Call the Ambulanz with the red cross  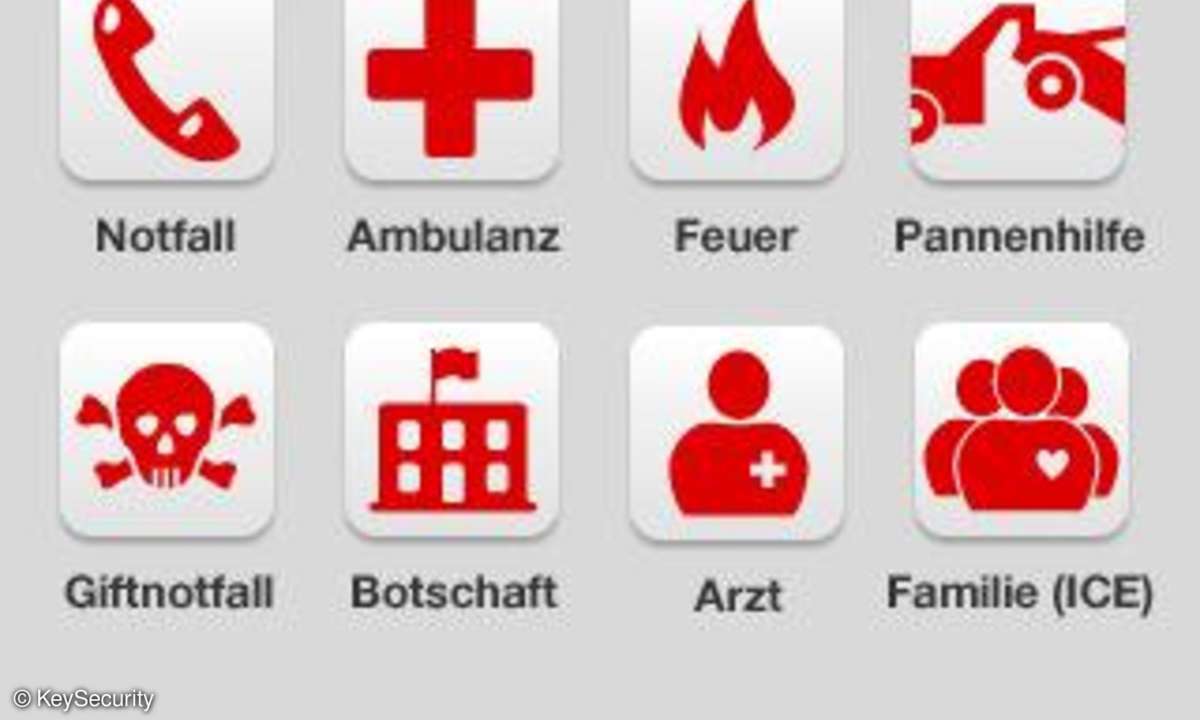450,85
